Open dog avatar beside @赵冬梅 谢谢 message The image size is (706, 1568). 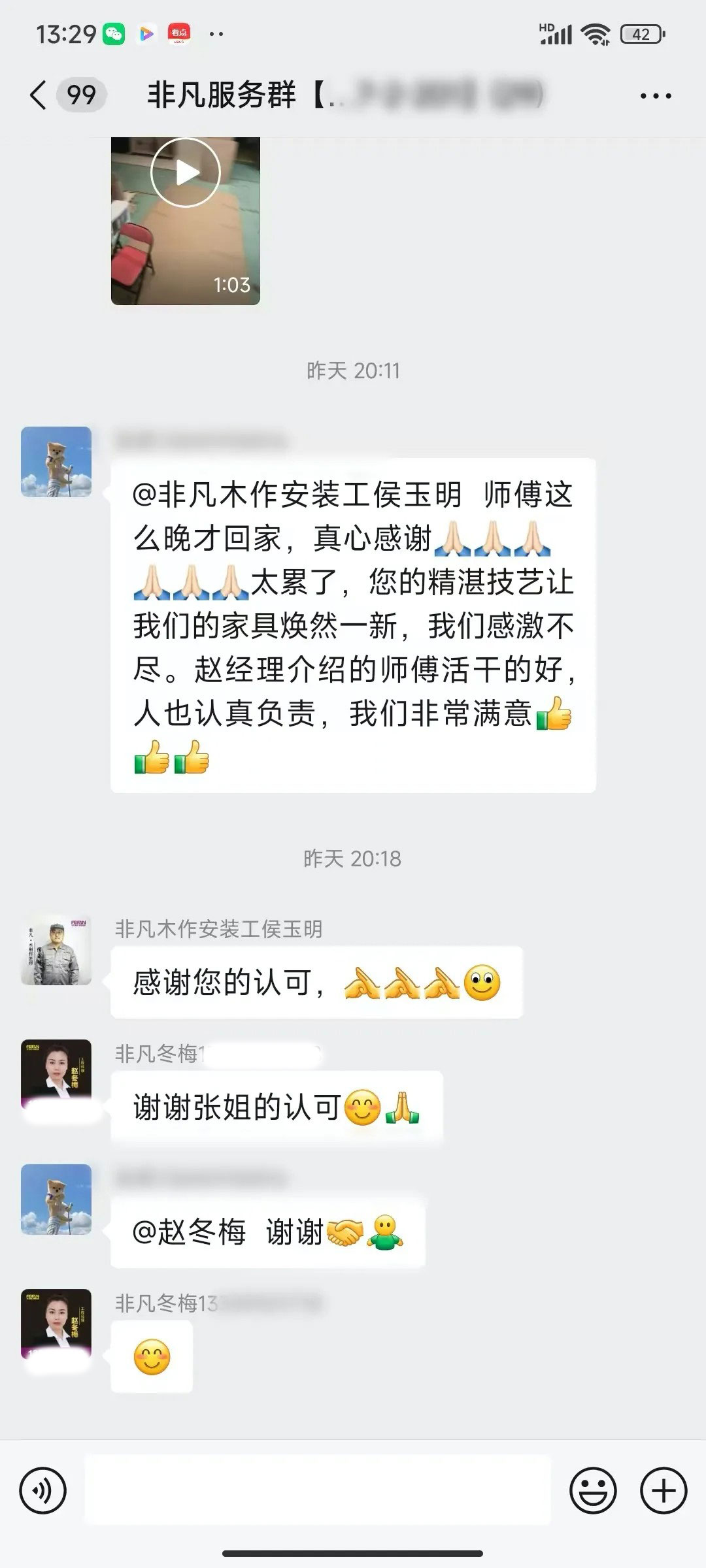tap(56, 1200)
